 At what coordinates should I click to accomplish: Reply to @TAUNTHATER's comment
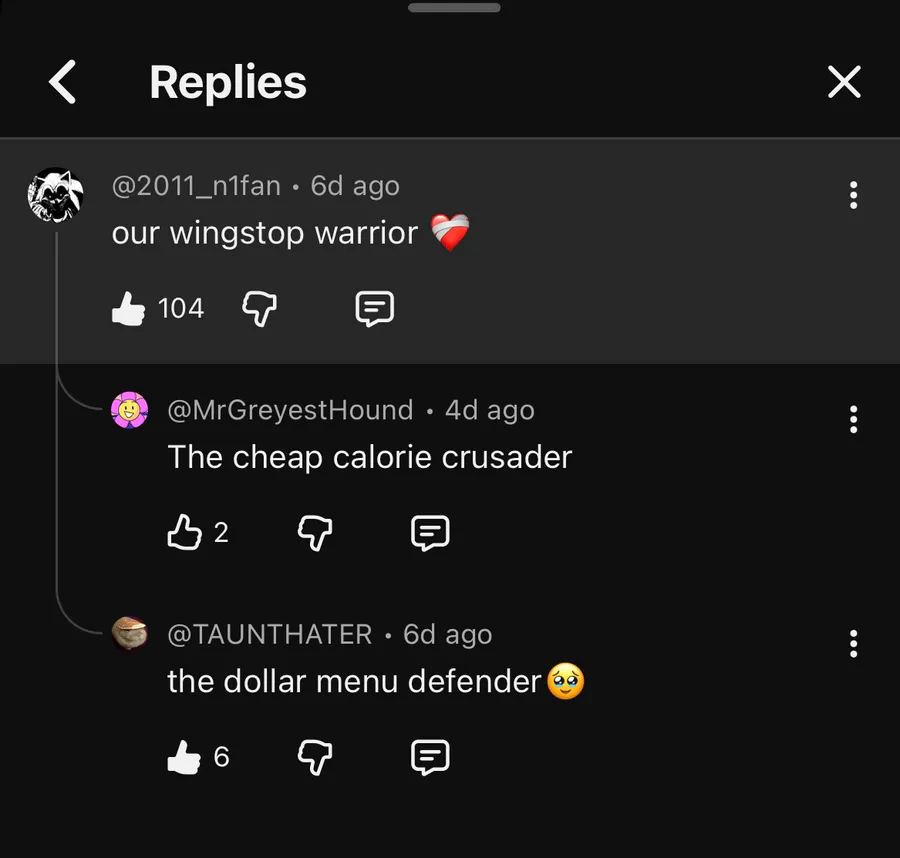[x=430, y=758]
